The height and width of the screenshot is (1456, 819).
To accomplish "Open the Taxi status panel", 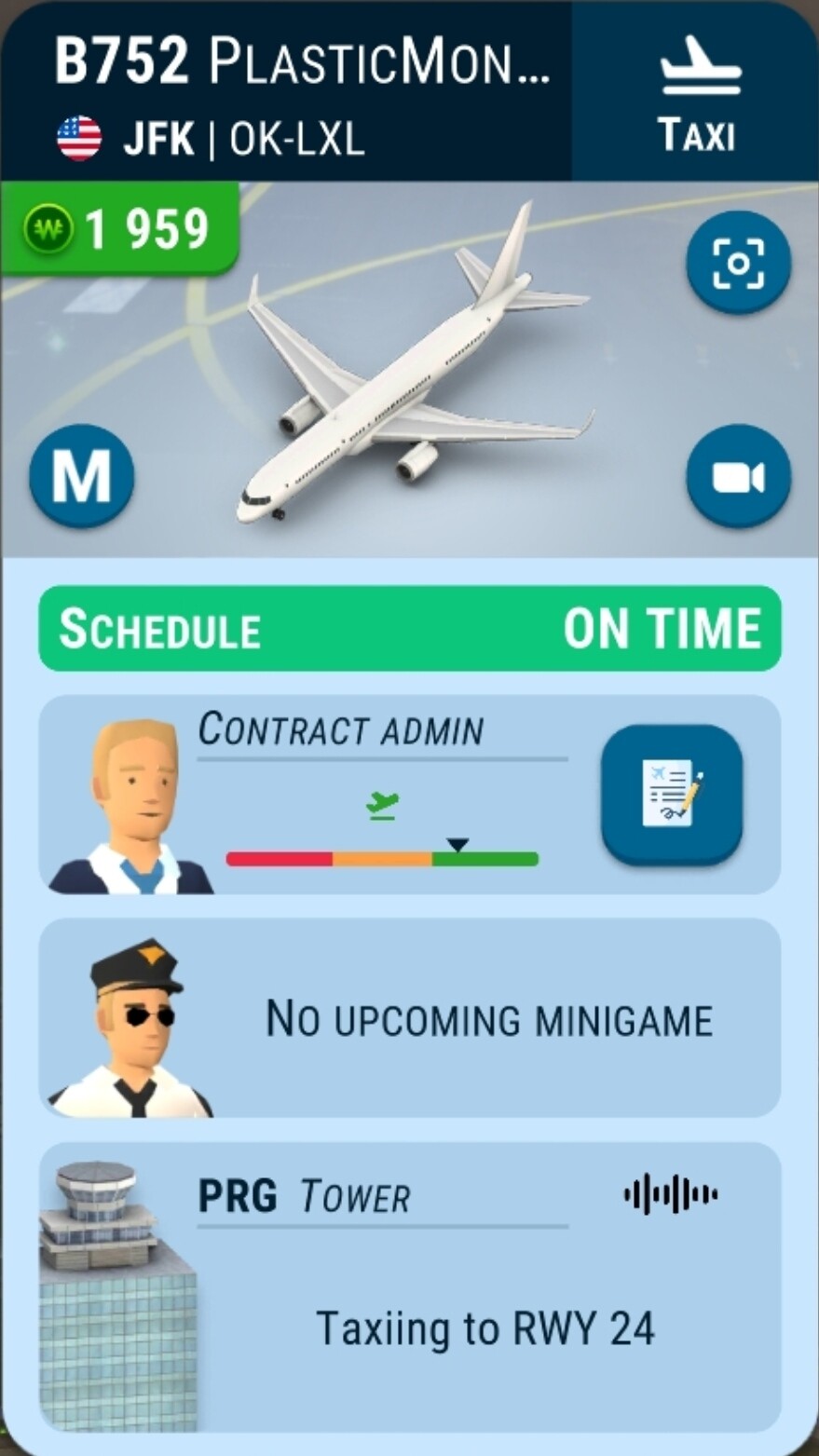I will click(x=696, y=91).
